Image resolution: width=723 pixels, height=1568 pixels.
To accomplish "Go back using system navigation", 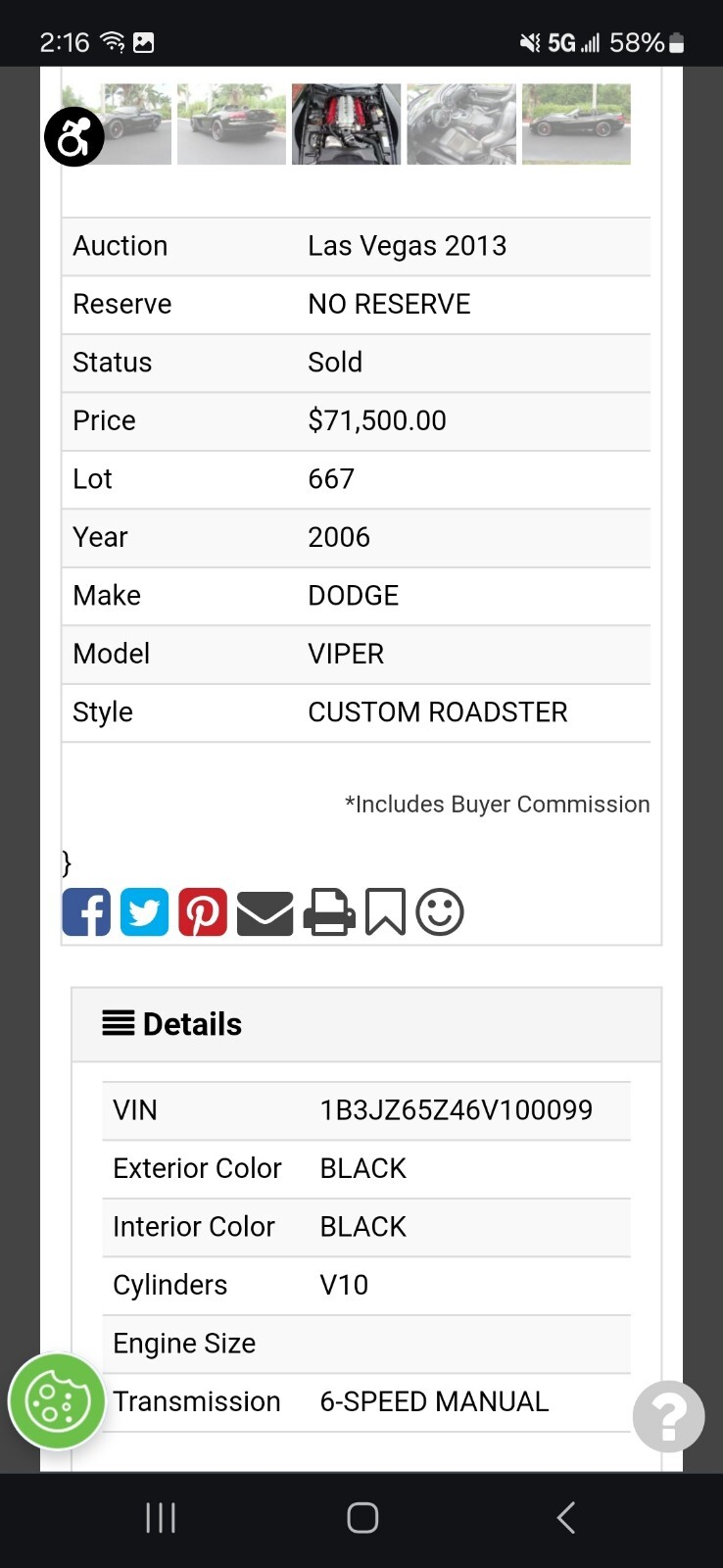I will [565, 1518].
